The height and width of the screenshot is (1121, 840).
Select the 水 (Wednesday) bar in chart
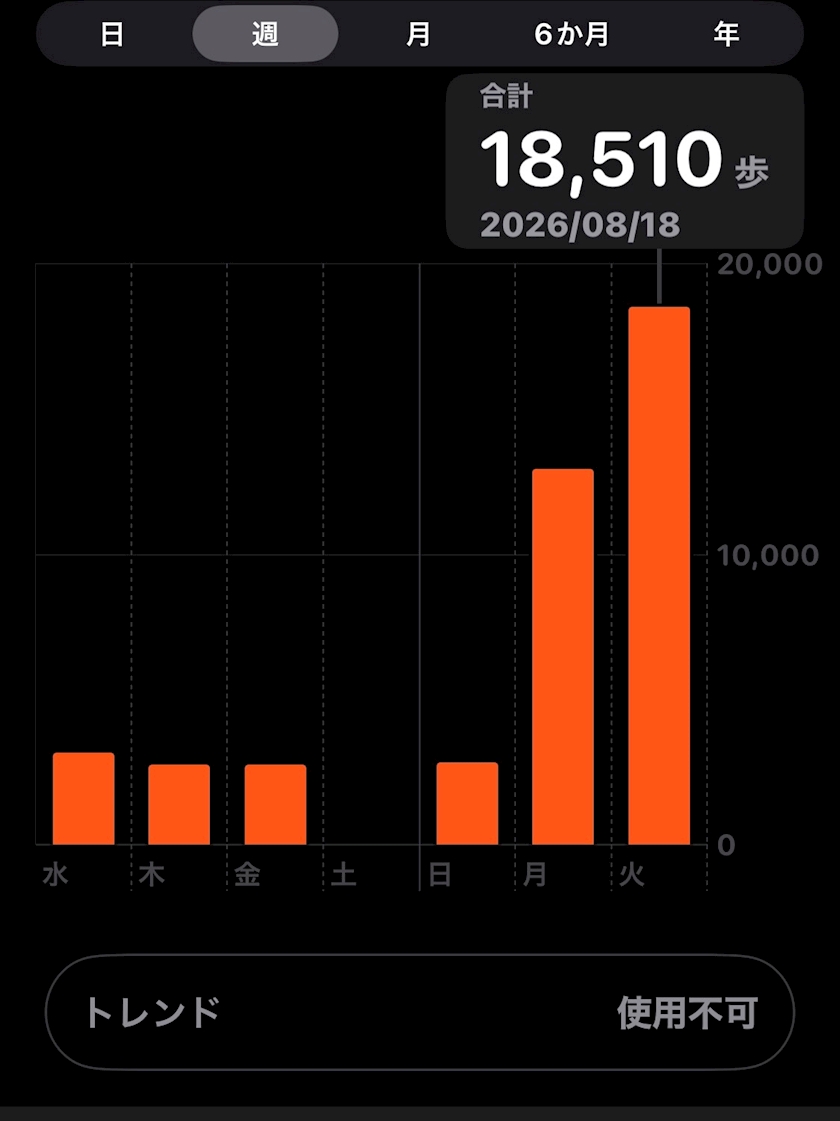(x=84, y=798)
